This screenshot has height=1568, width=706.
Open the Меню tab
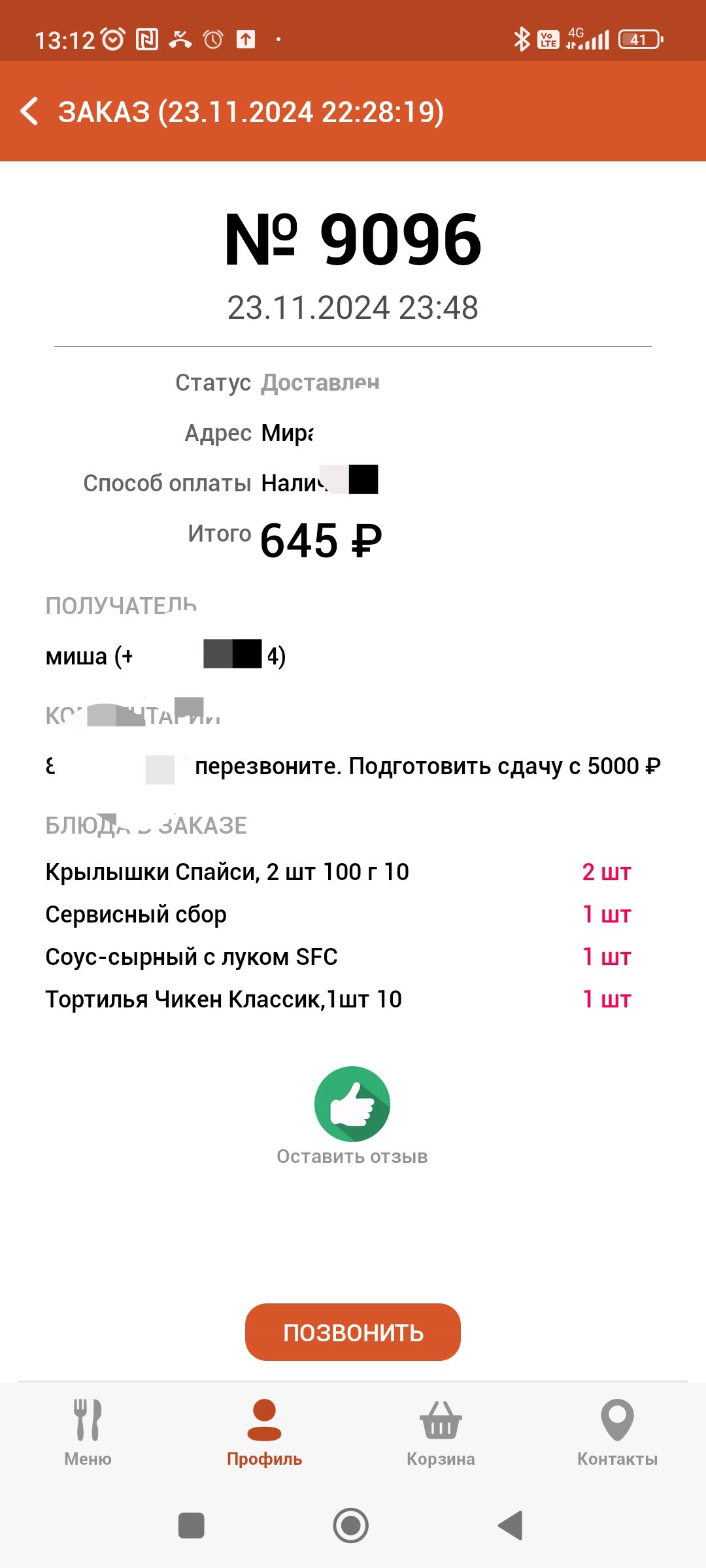(x=88, y=1432)
